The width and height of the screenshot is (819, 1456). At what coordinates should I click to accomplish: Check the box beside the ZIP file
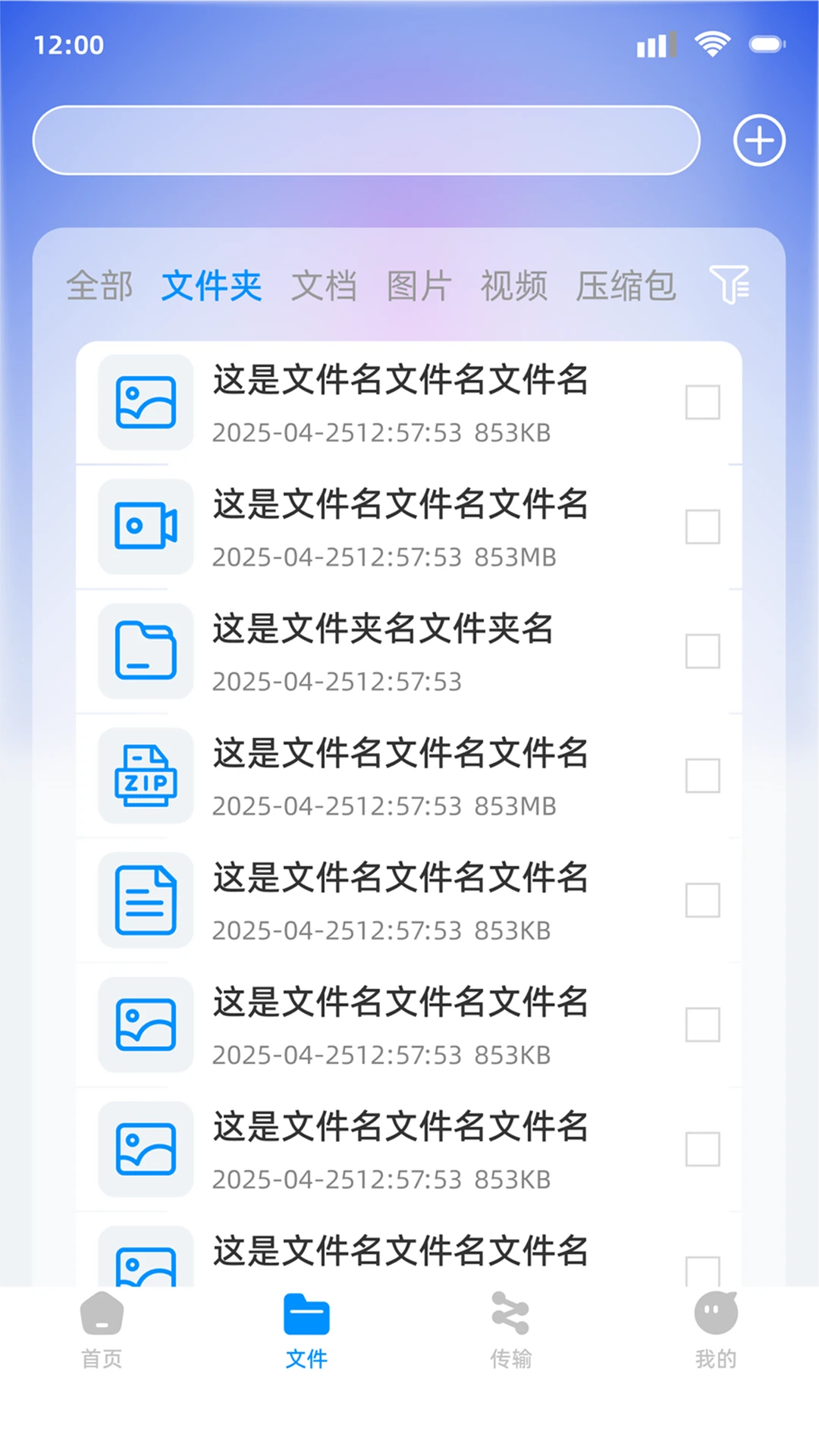tap(701, 776)
